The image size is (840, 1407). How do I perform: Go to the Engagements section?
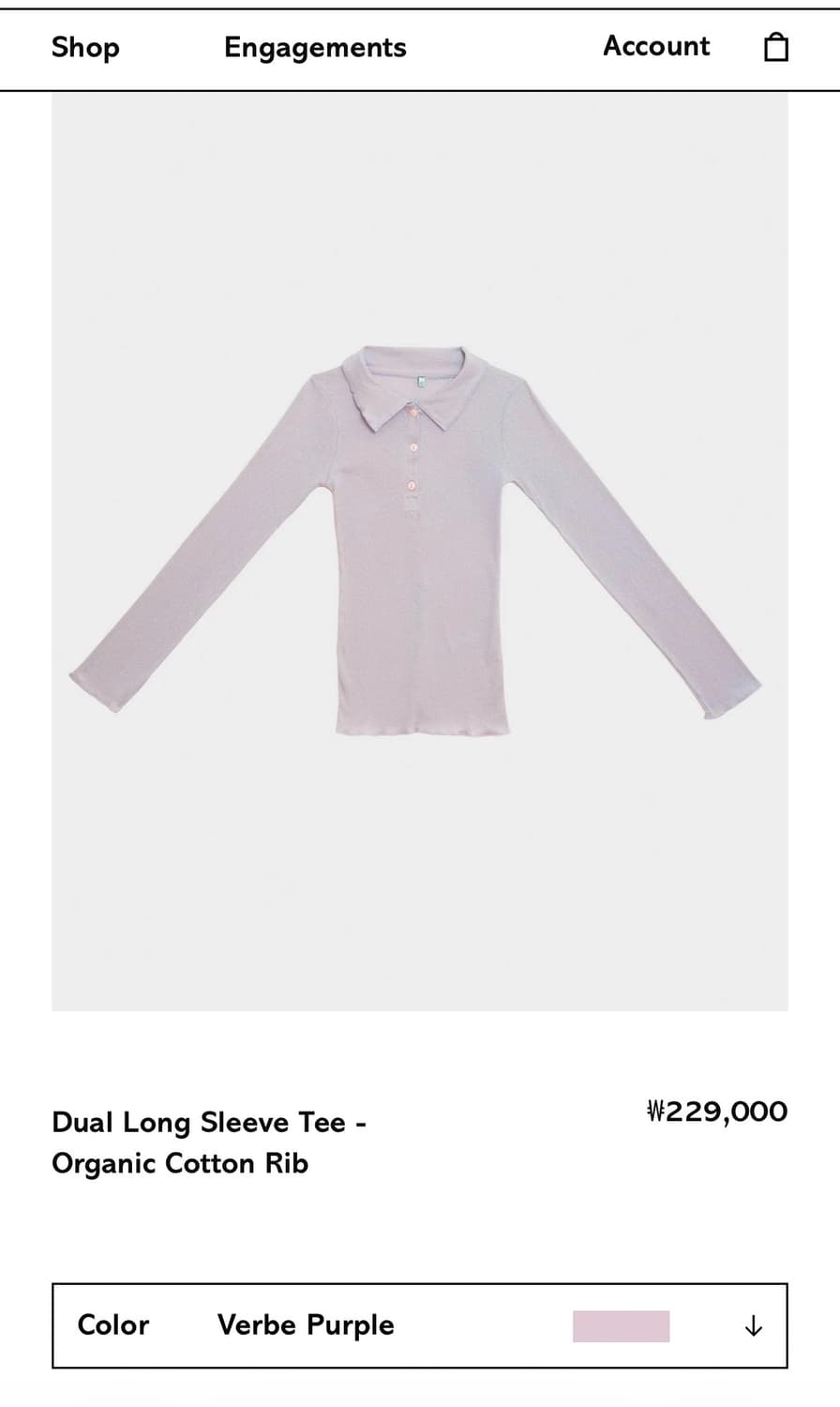click(315, 47)
